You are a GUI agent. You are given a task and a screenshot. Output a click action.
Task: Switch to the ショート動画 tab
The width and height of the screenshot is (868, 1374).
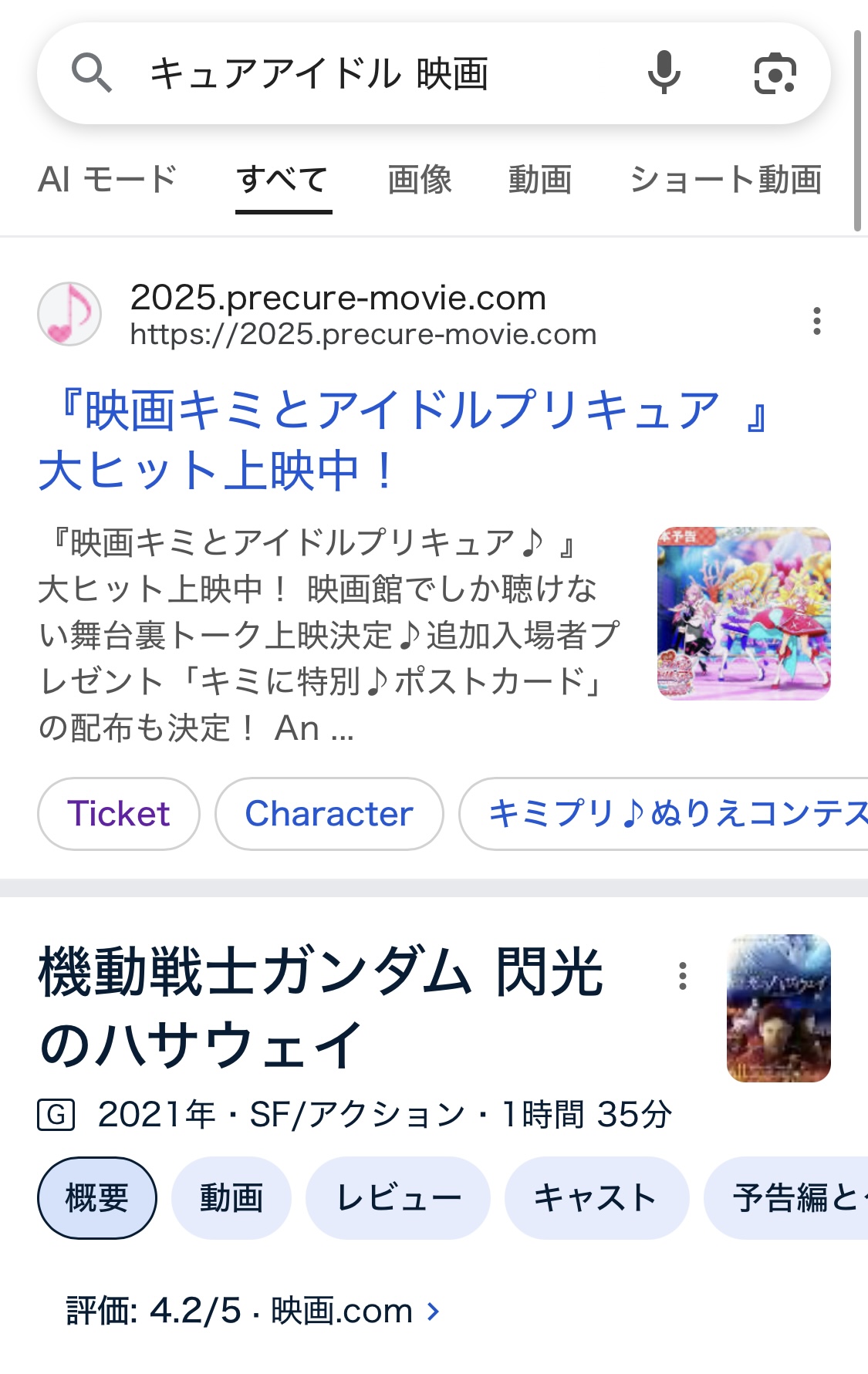(725, 180)
